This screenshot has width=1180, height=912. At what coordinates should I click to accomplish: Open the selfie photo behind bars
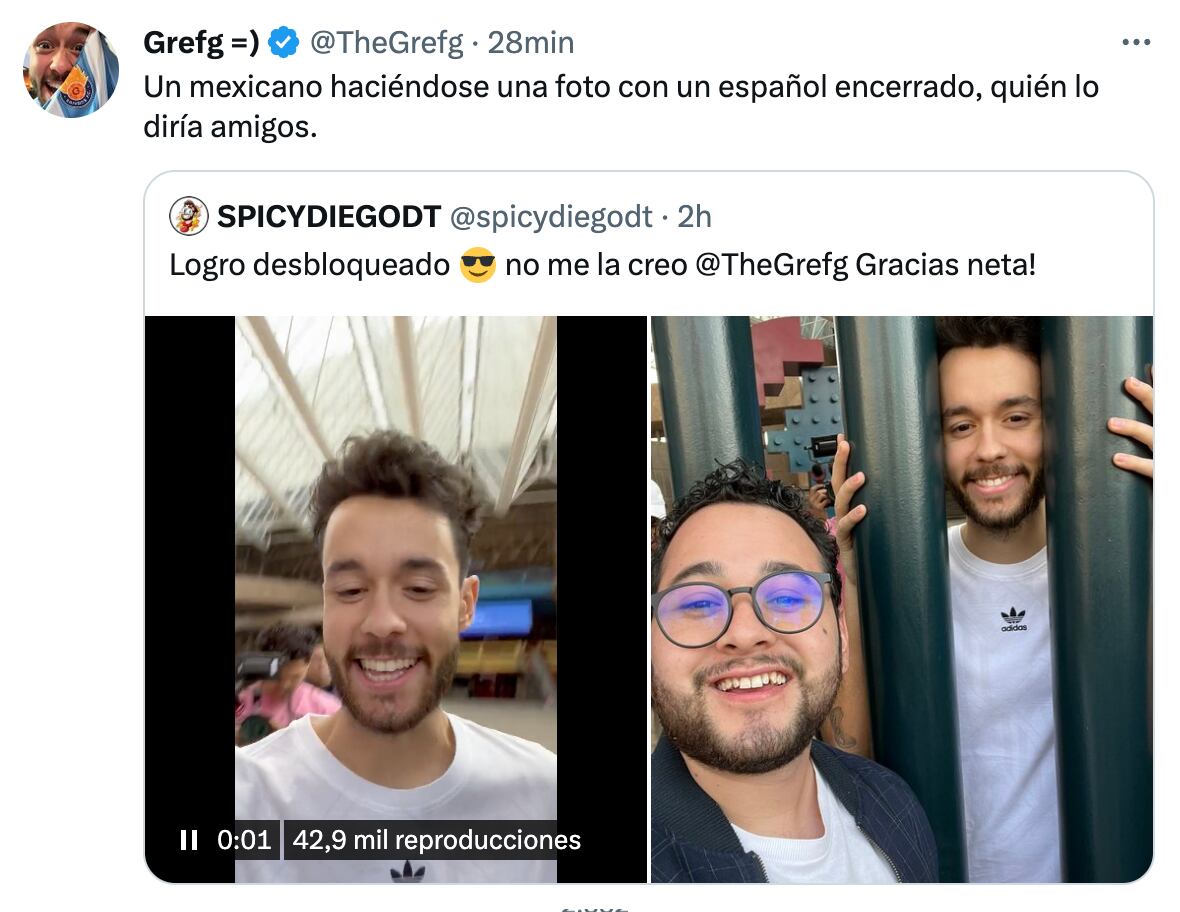(x=901, y=598)
